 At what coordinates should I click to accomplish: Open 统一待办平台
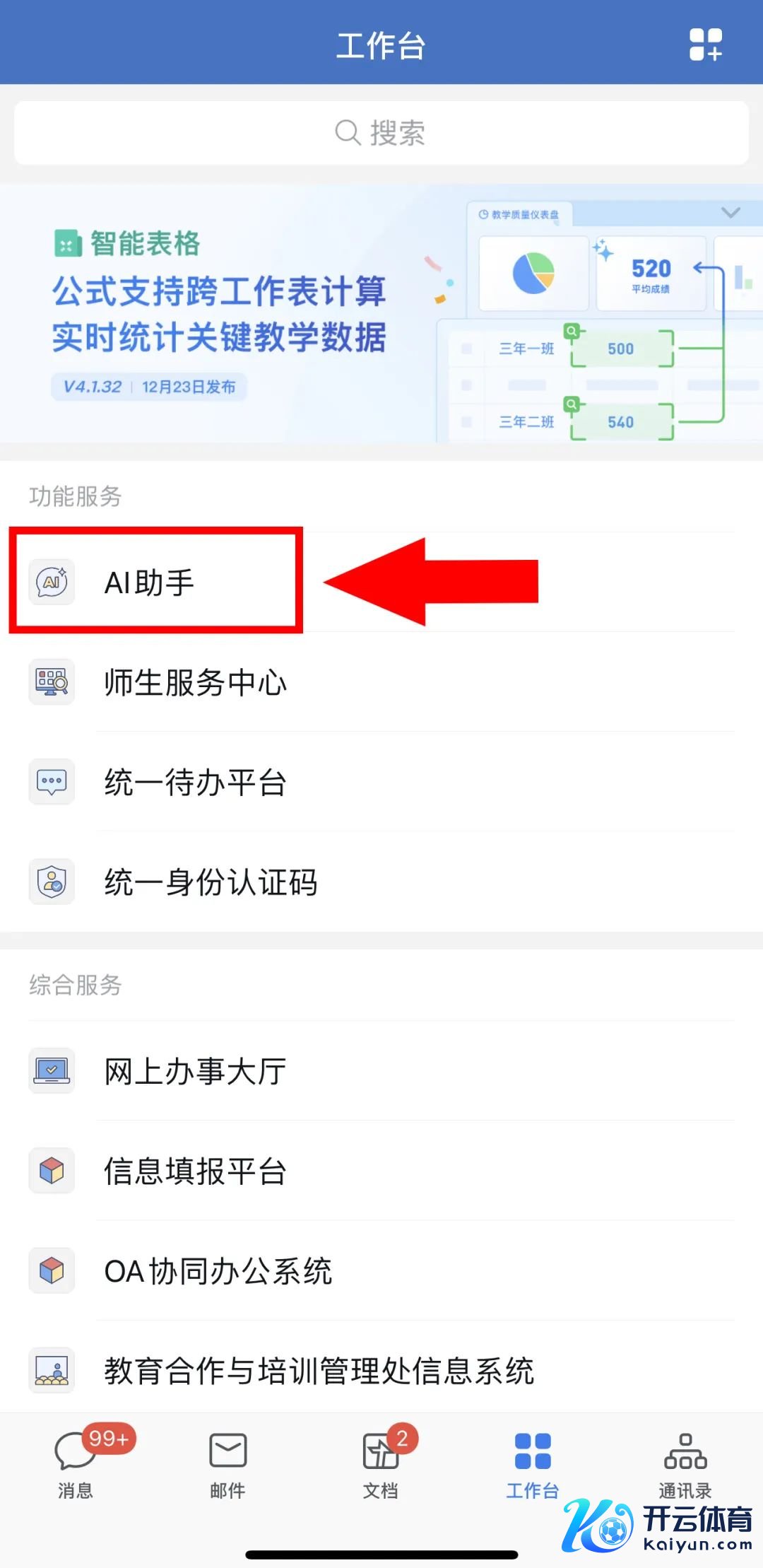click(196, 783)
